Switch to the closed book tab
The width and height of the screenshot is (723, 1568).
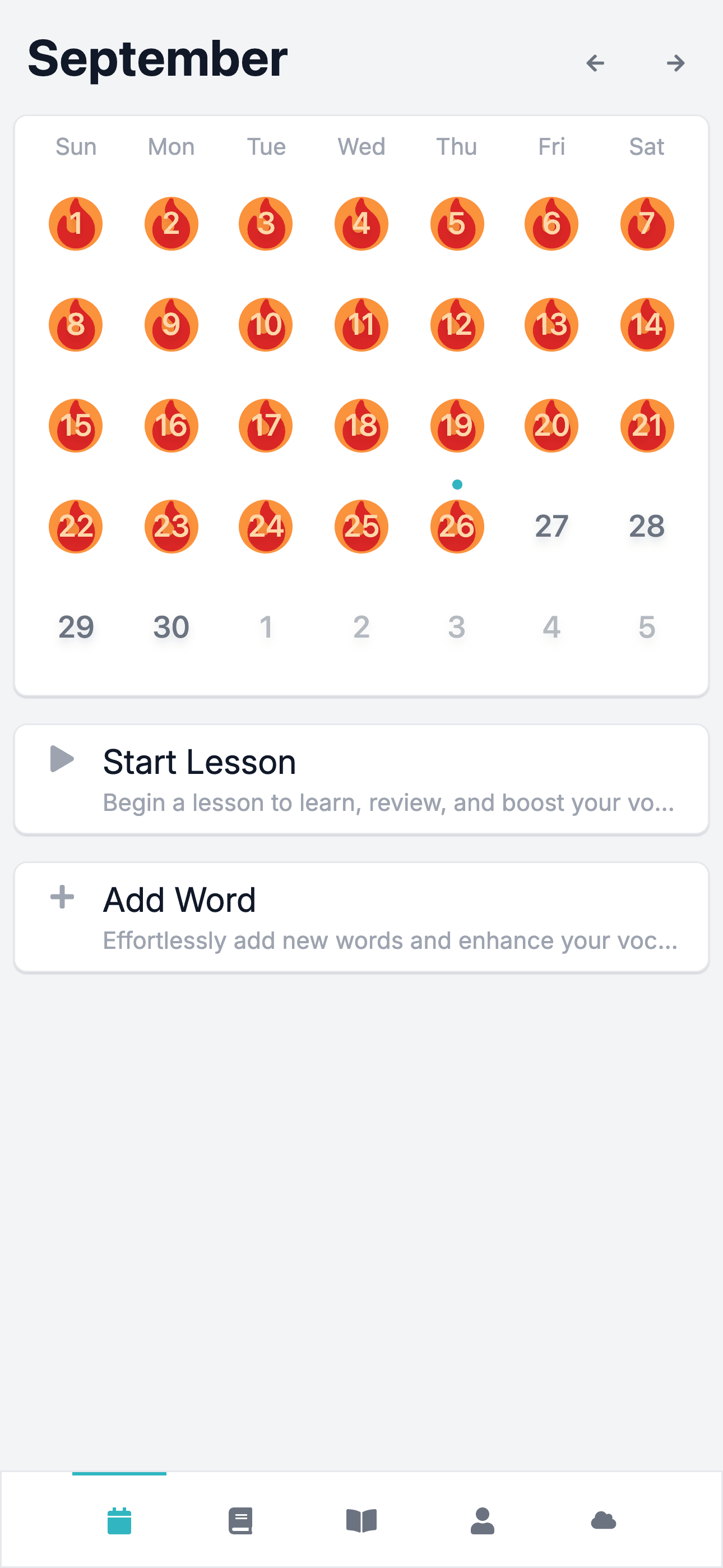(x=240, y=1520)
